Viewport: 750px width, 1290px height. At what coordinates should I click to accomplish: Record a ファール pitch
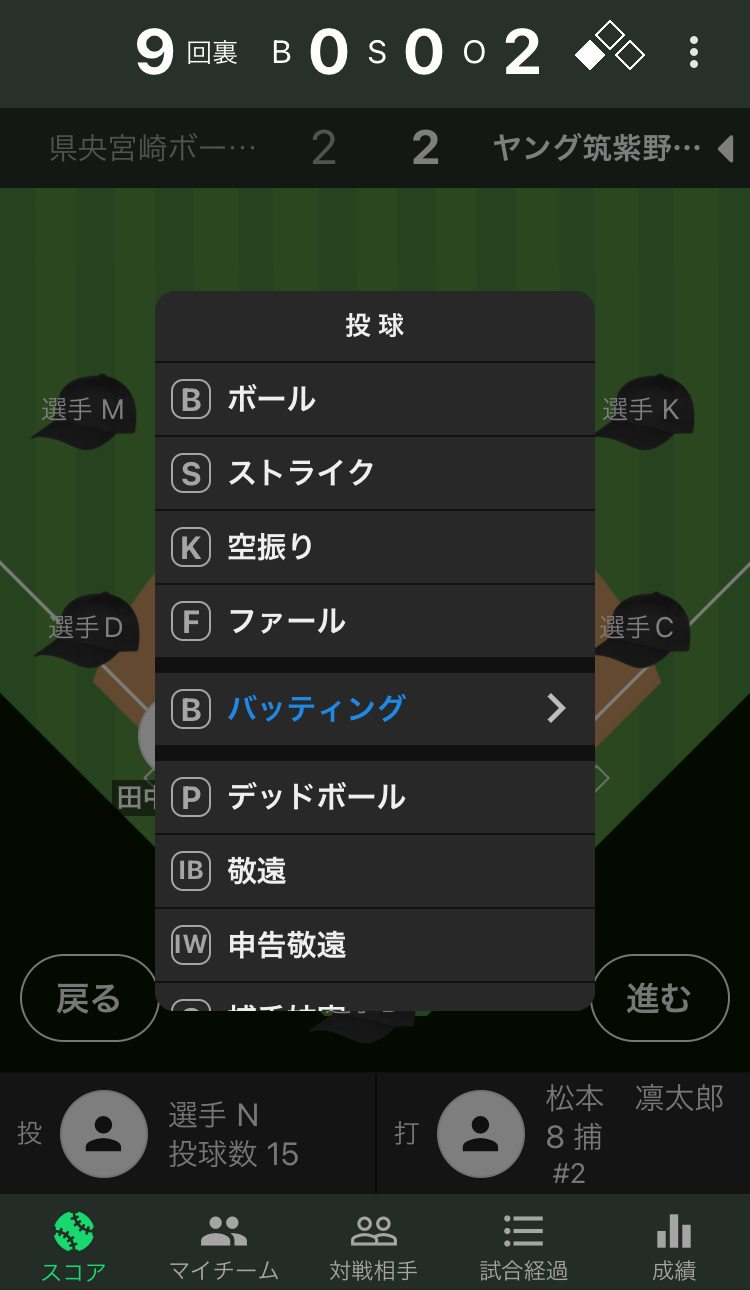click(374, 621)
